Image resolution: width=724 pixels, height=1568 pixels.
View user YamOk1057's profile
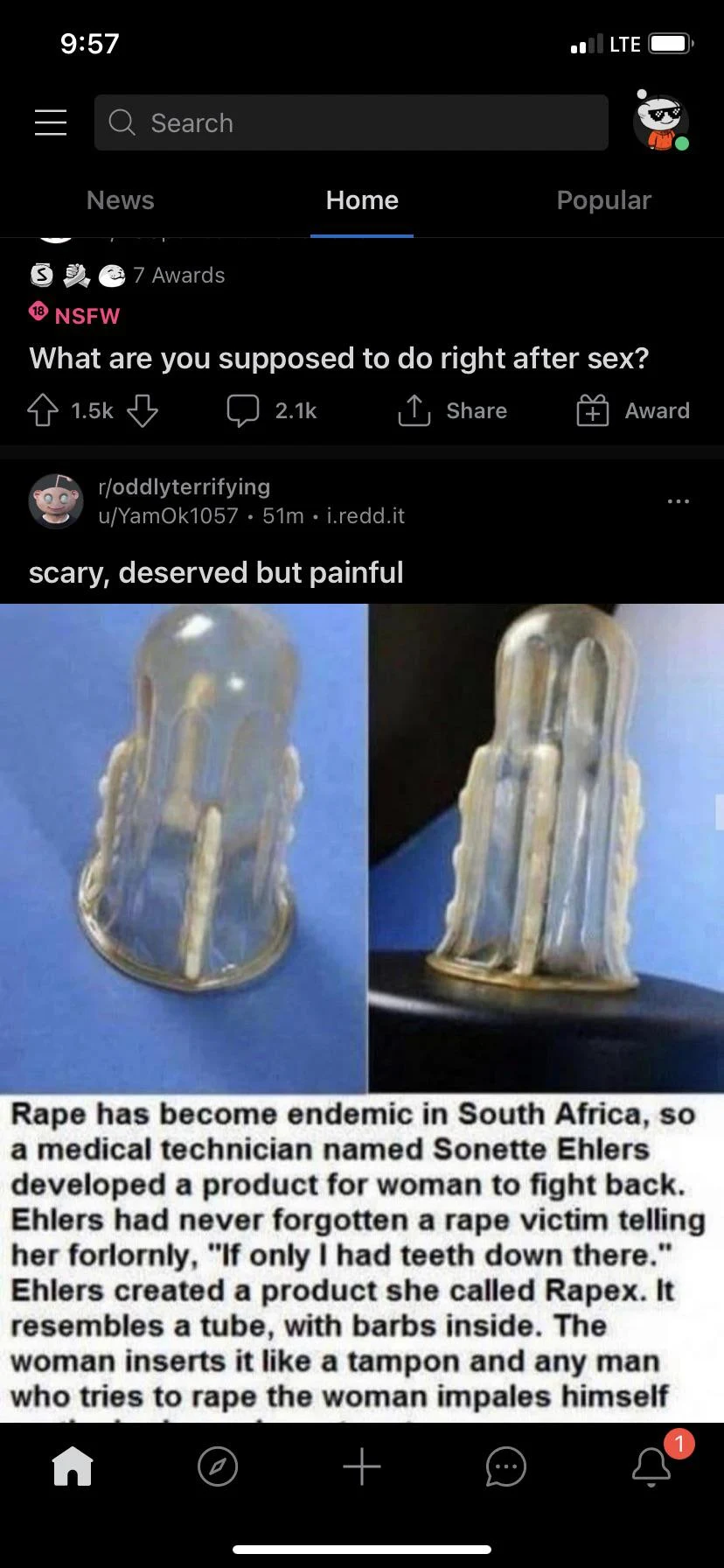[x=169, y=515]
